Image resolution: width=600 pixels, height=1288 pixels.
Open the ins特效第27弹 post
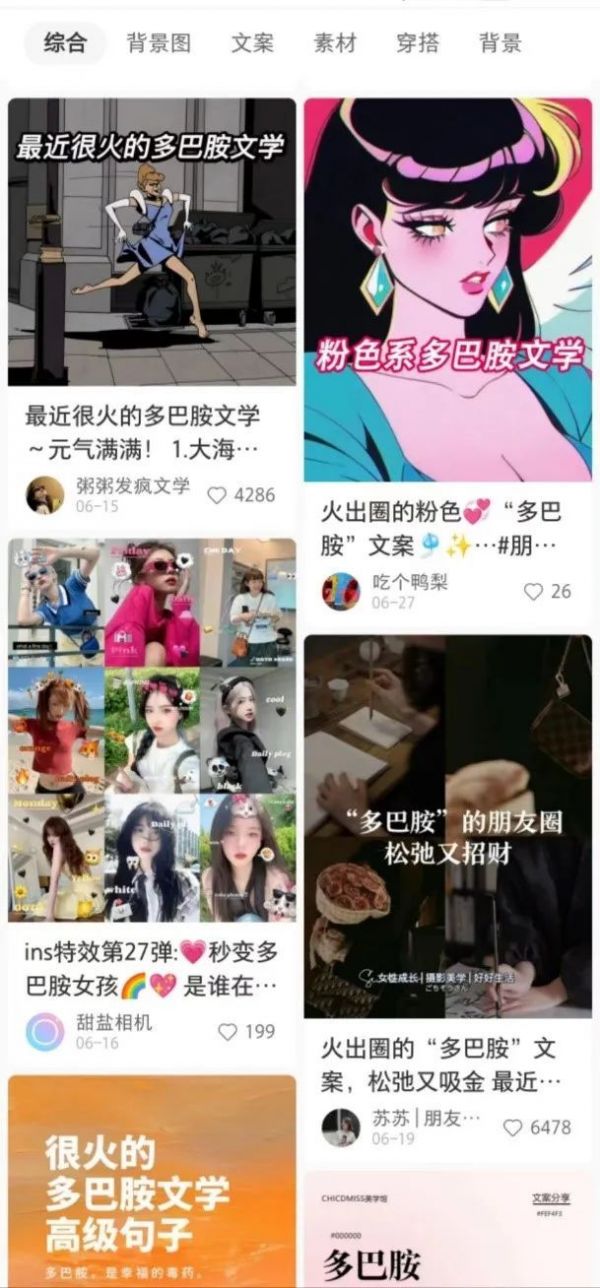click(152, 730)
